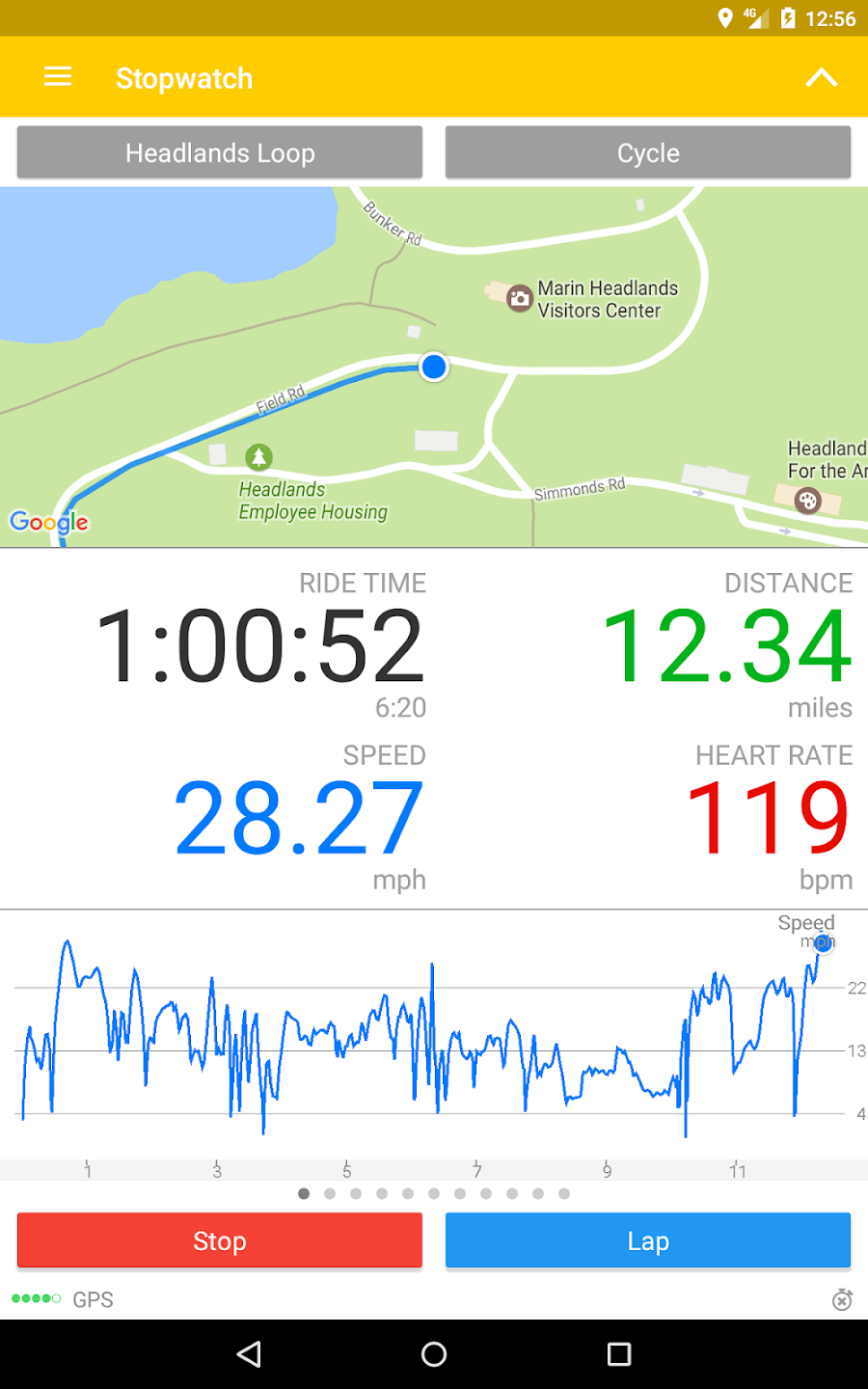Image resolution: width=868 pixels, height=1389 pixels.
Task: Go back with the system back button
Action: click(249, 1354)
